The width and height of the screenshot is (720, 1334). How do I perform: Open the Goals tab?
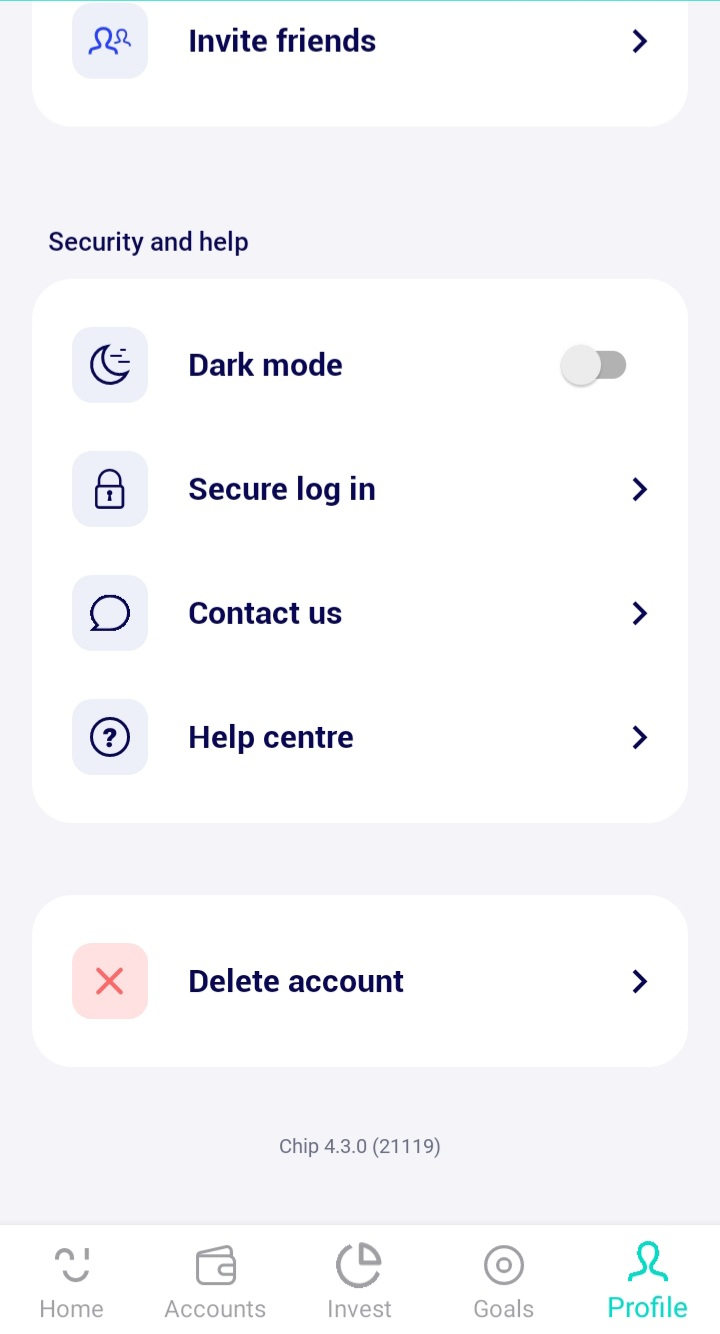(x=503, y=1282)
